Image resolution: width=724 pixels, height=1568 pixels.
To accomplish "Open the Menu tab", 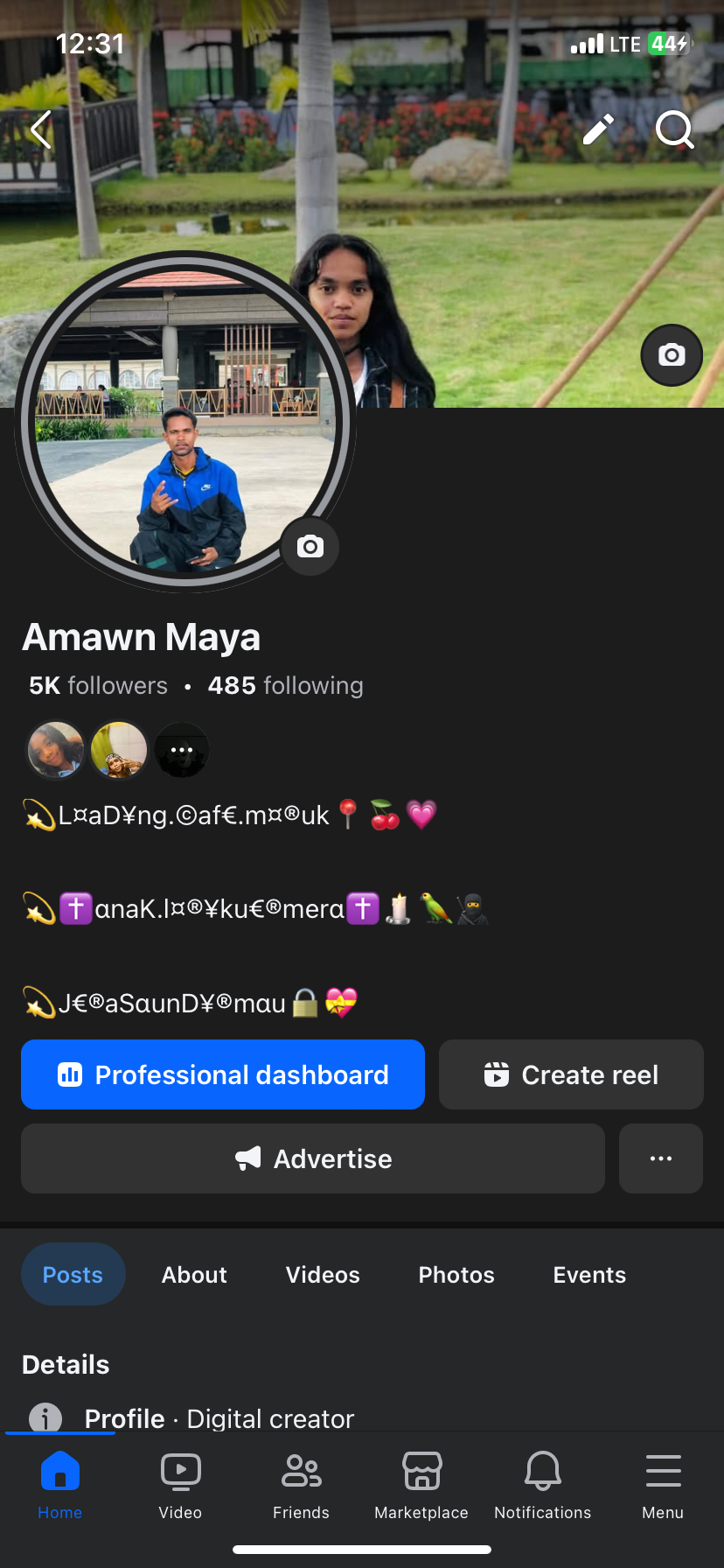I will coord(663,1484).
